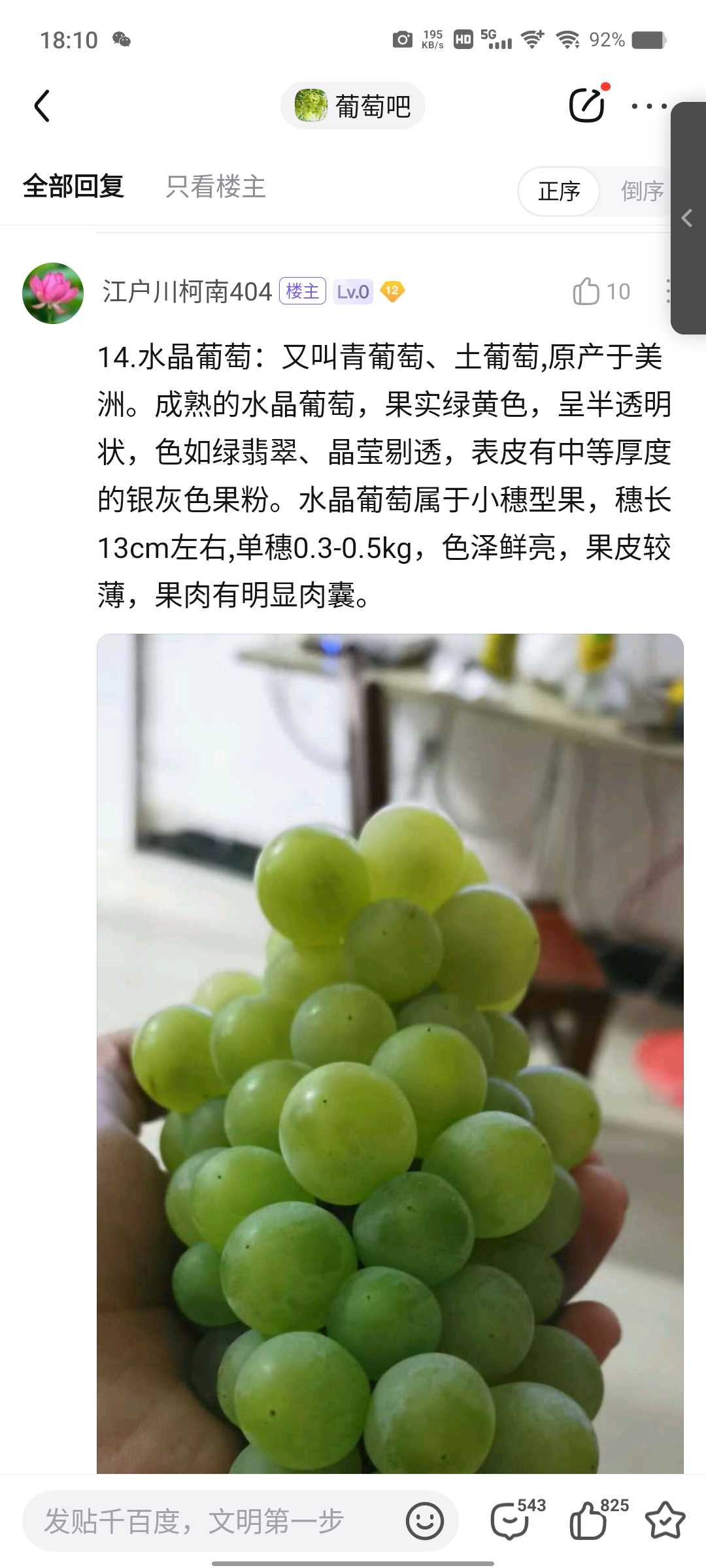
Task: Select 倒序 sort order
Action: (642, 191)
